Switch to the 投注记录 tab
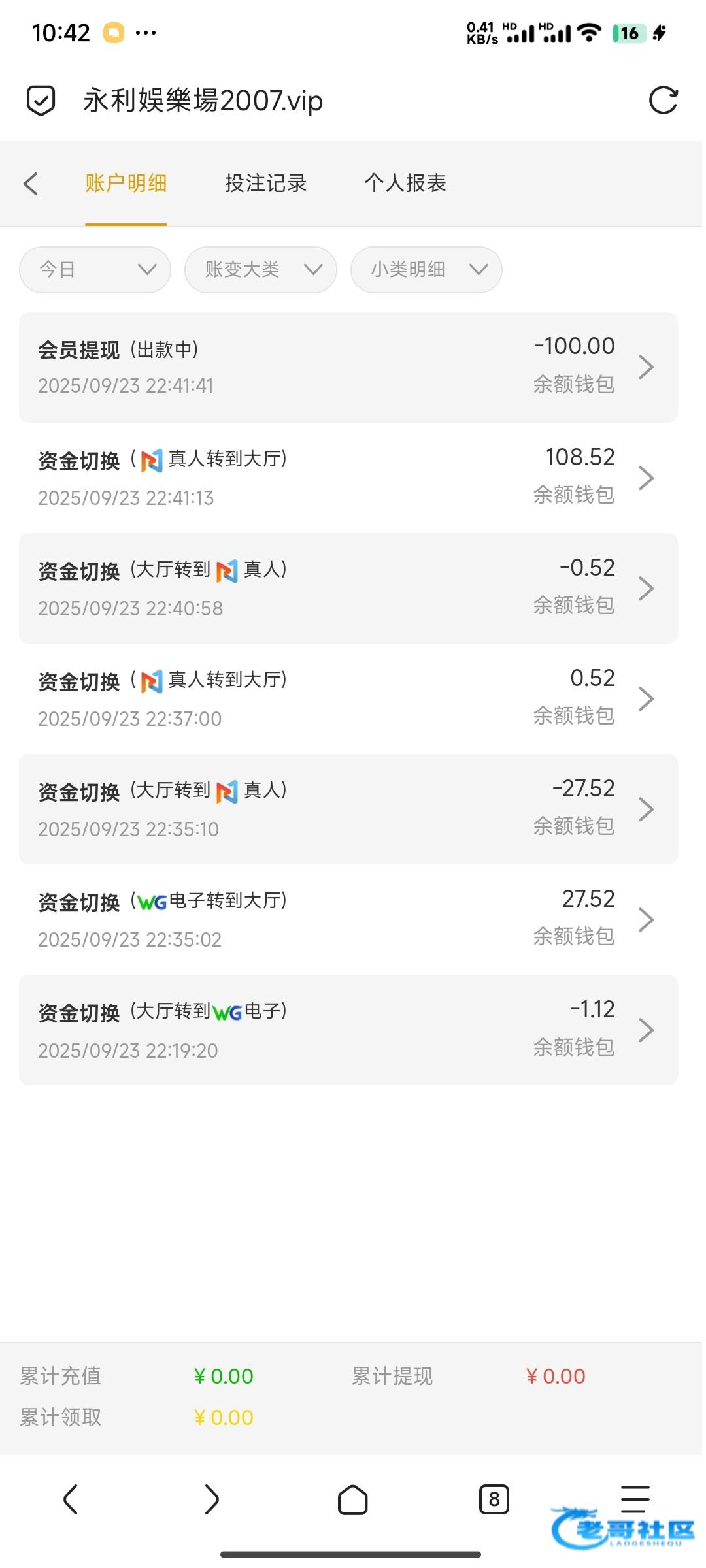706x1568 pixels. click(x=265, y=184)
